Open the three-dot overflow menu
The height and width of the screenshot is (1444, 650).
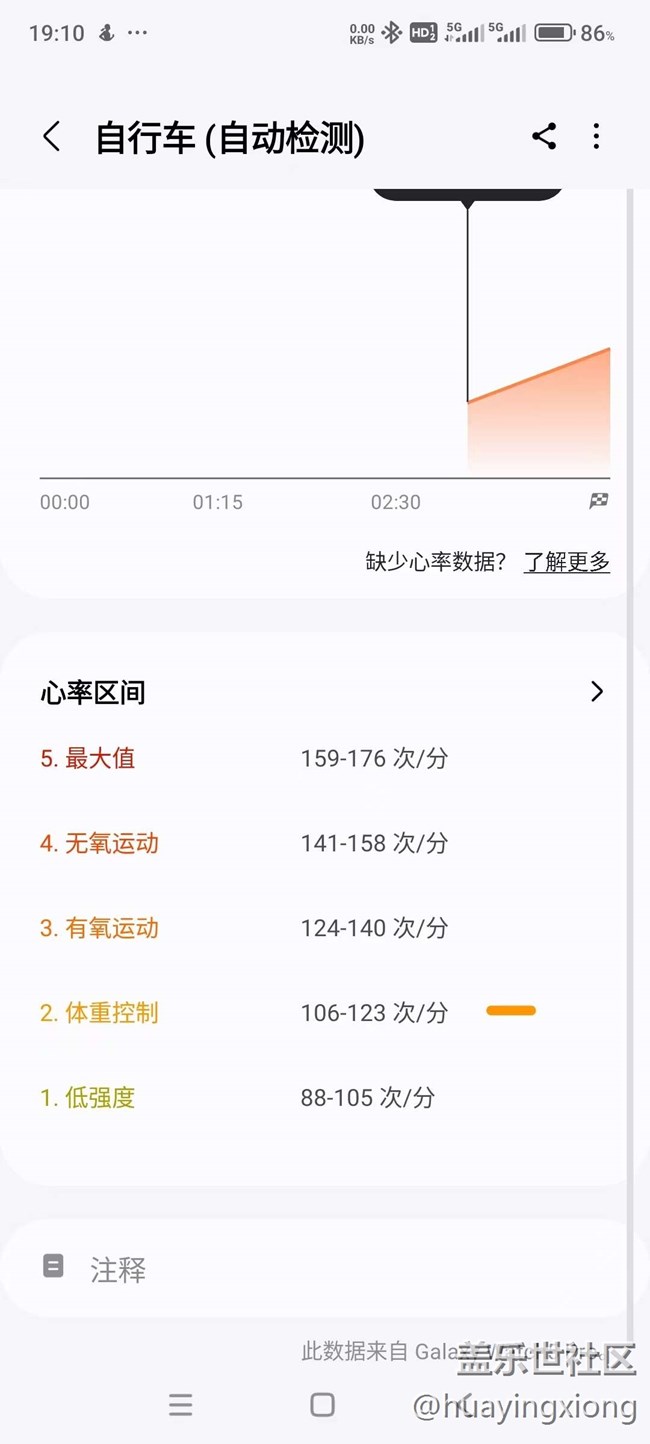pyautogui.click(x=596, y=137)
